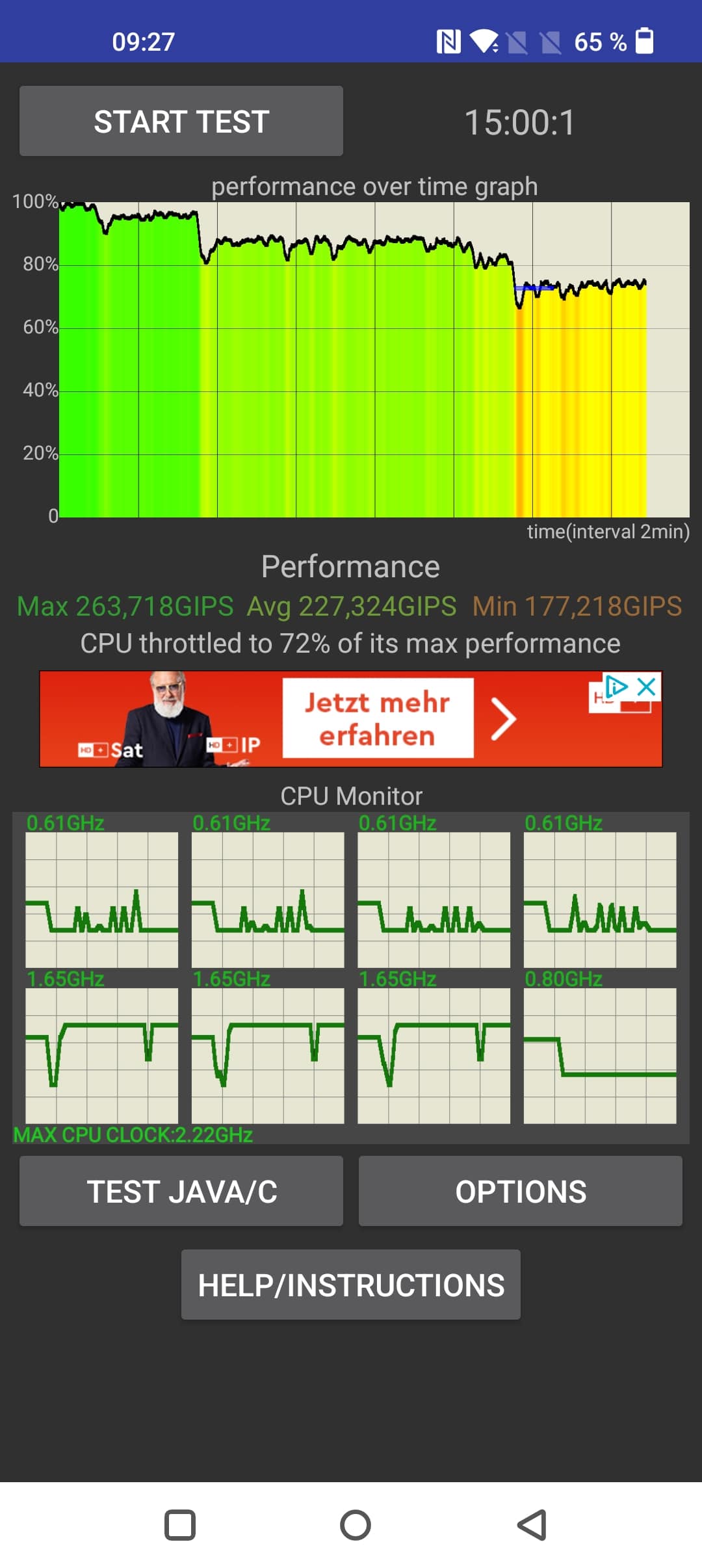This screenshot has height=1568, width=702.
Task: Open HELP/INSTRUCTIONS
Action: click(x=351, y=1285)
